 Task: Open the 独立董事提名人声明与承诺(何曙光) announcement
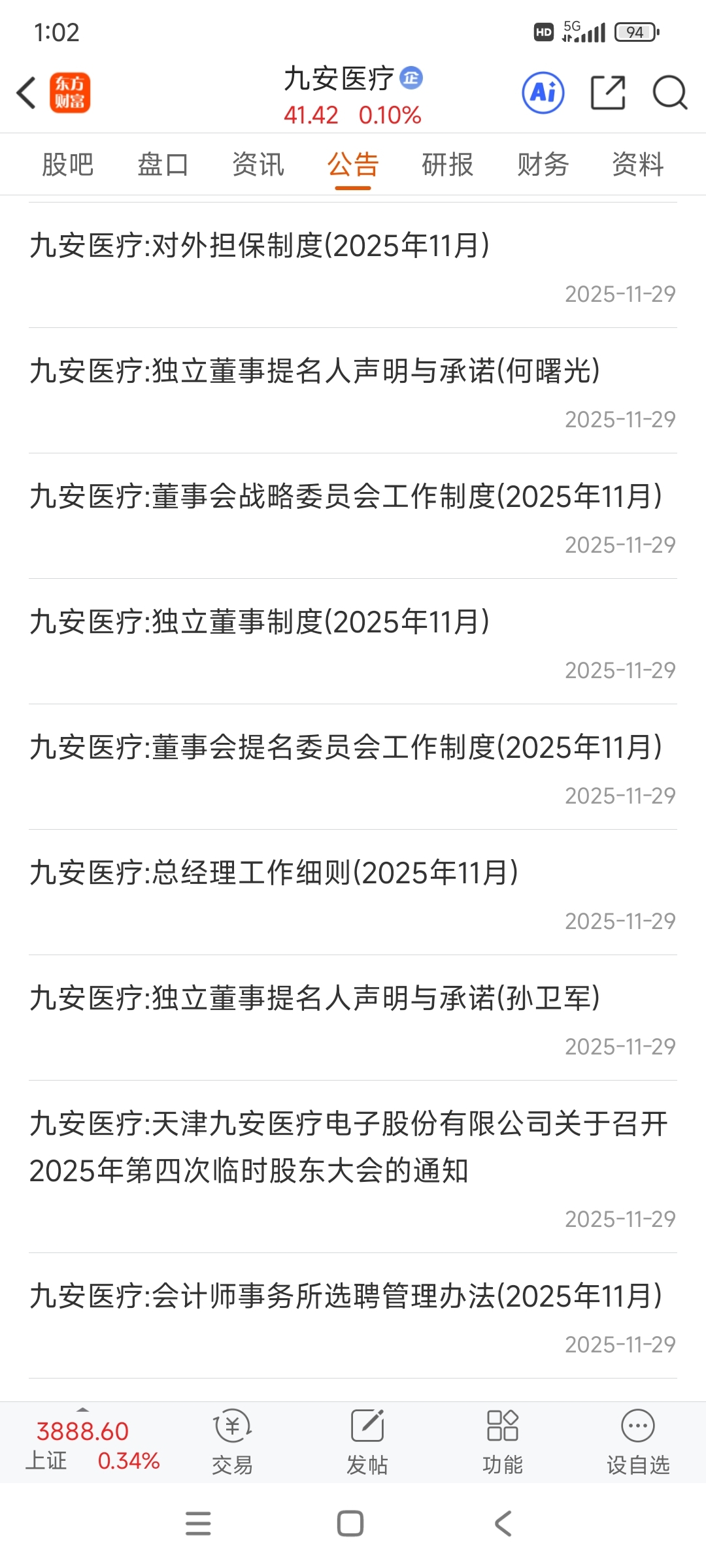(x=353, y=391)
